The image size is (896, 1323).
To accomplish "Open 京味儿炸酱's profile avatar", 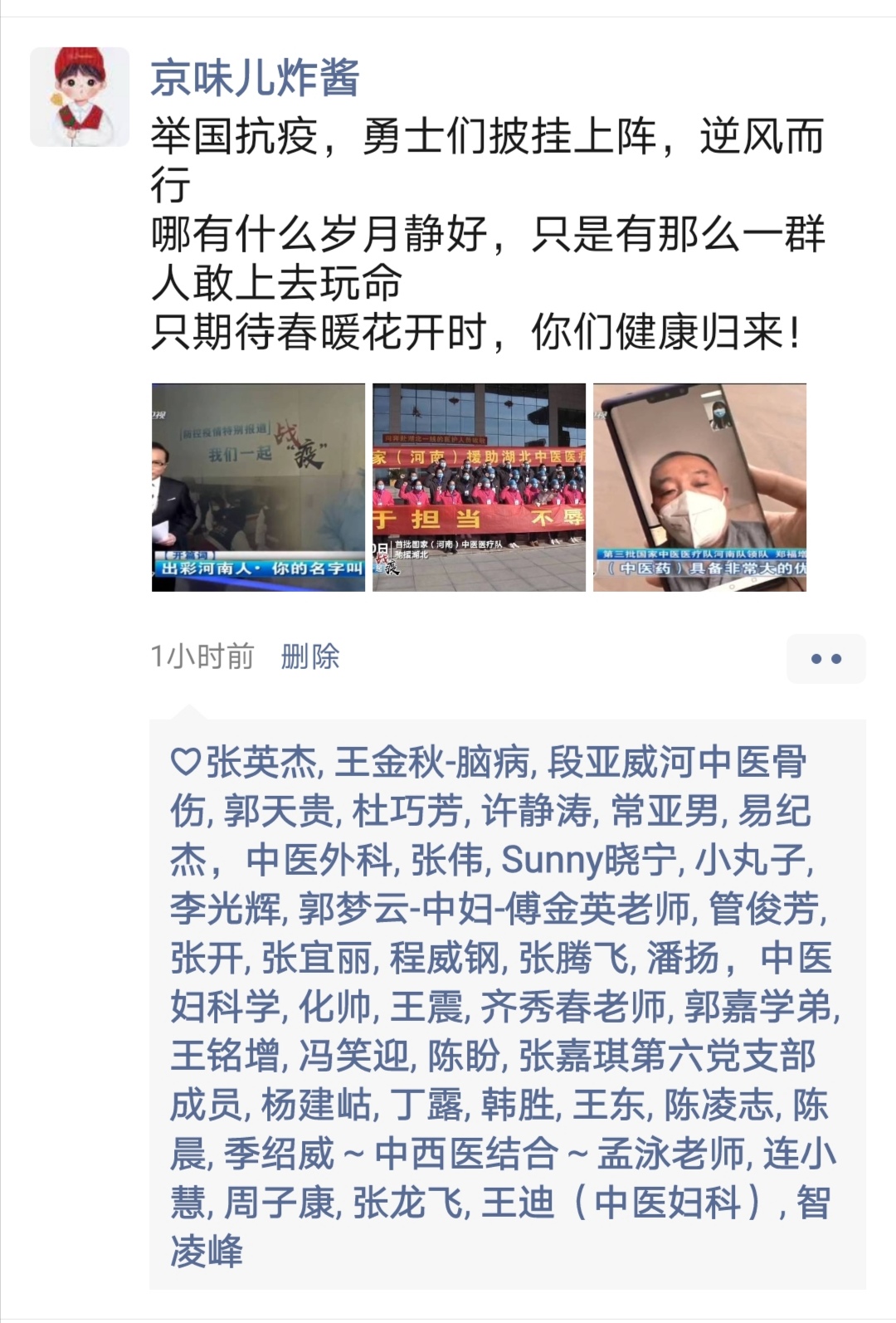I will click(x=80, y=97).
